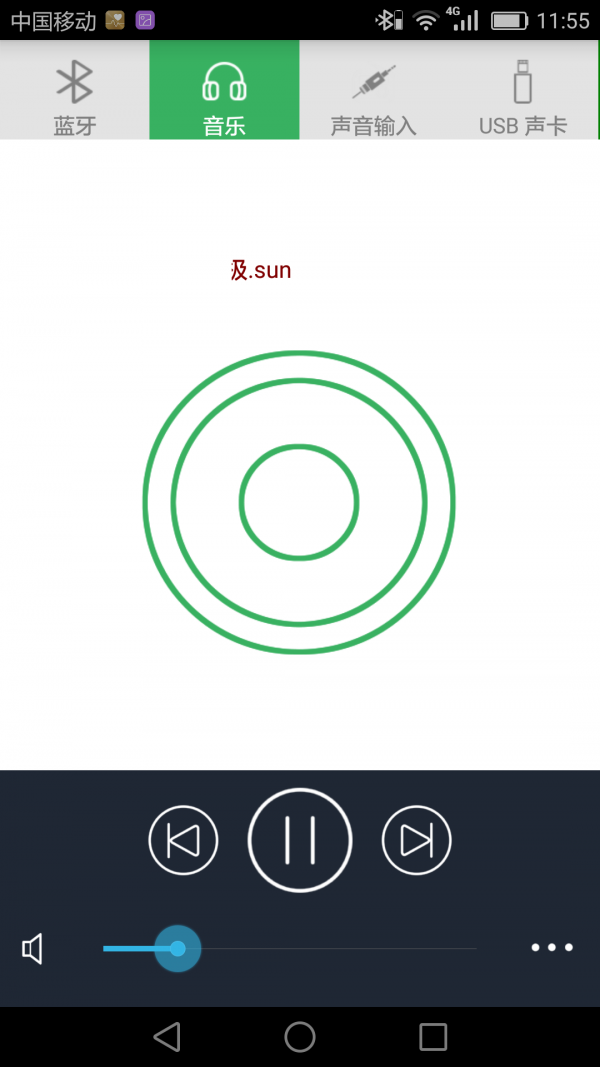600x1067 pixels.
Task: Pause the current song
Action: coord(300,840)
